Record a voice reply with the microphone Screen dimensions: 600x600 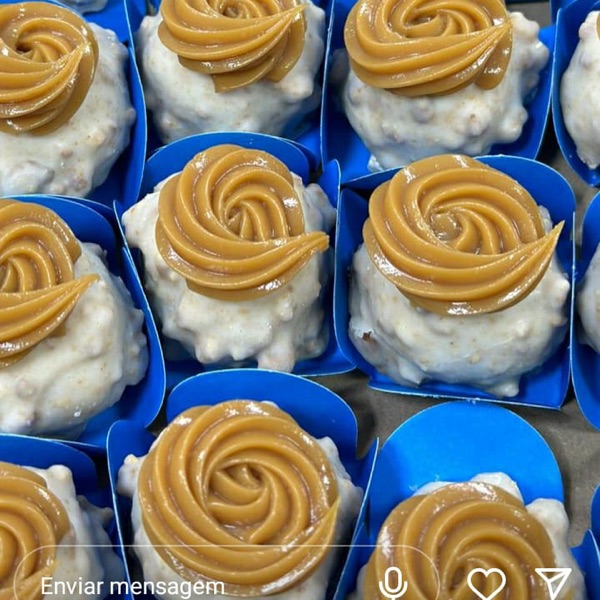(393, 582)
